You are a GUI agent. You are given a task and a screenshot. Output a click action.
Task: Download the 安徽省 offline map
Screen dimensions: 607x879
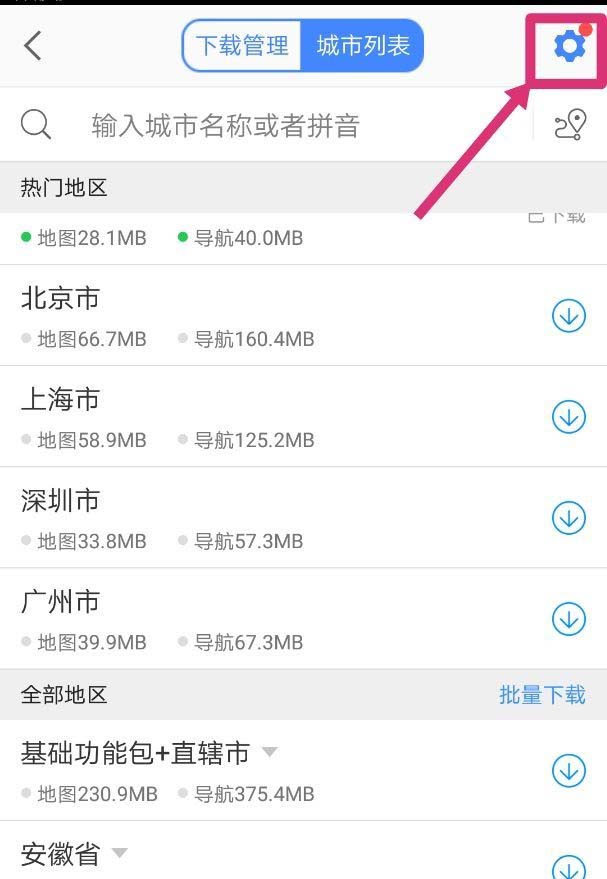(x=569, y=867)
